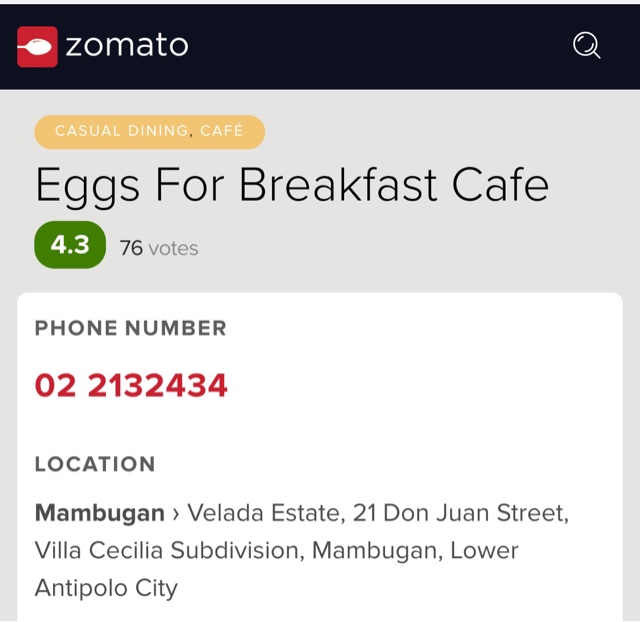Open the Mambugan location link

point(99,514)
